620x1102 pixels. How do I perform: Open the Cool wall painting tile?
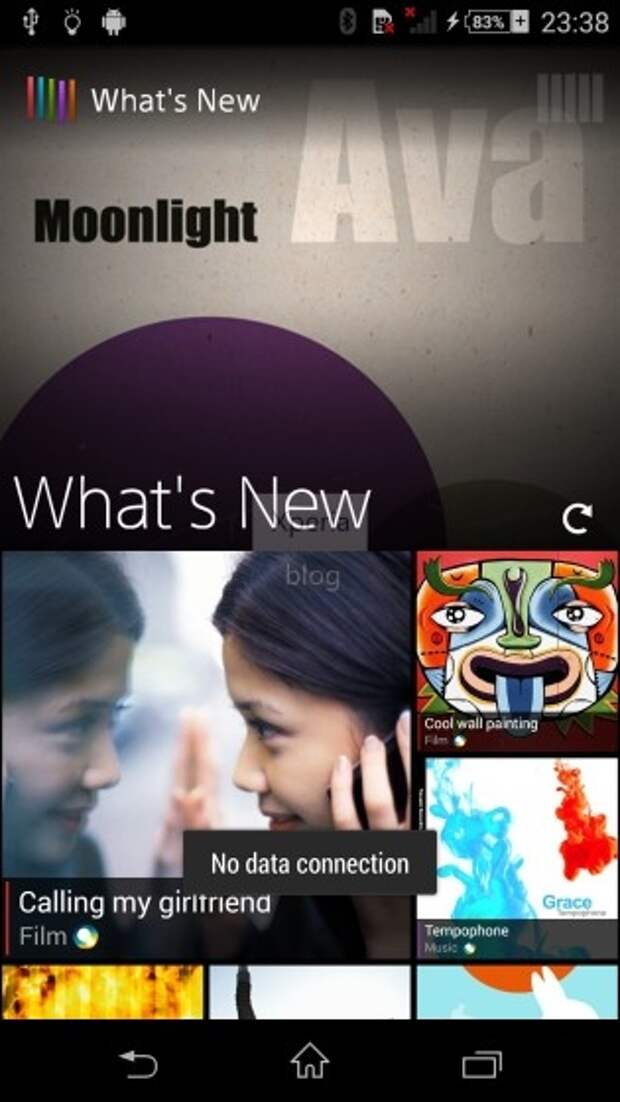[x=516, y=650]
